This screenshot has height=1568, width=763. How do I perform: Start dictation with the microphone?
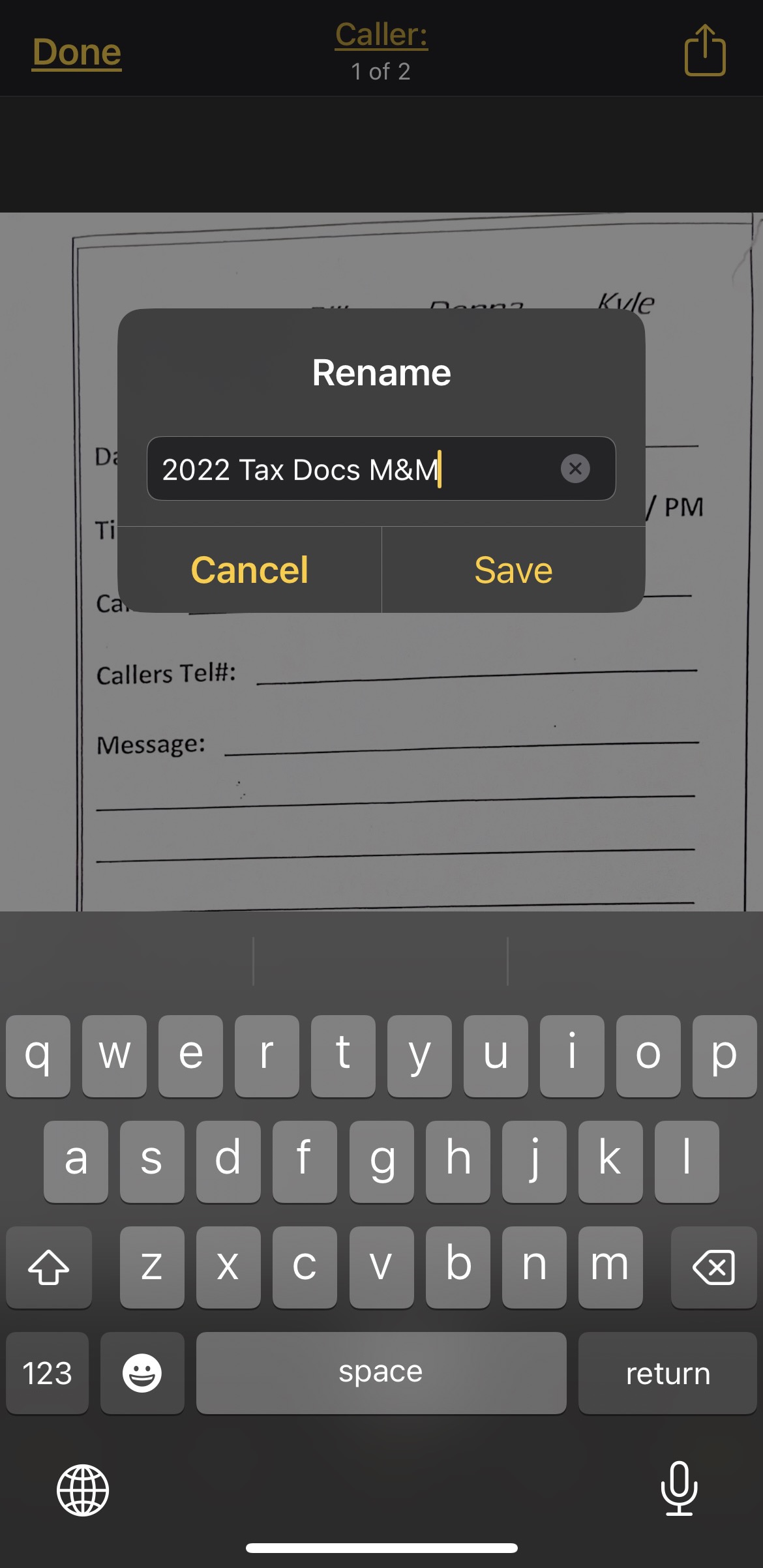(679, 1489)
